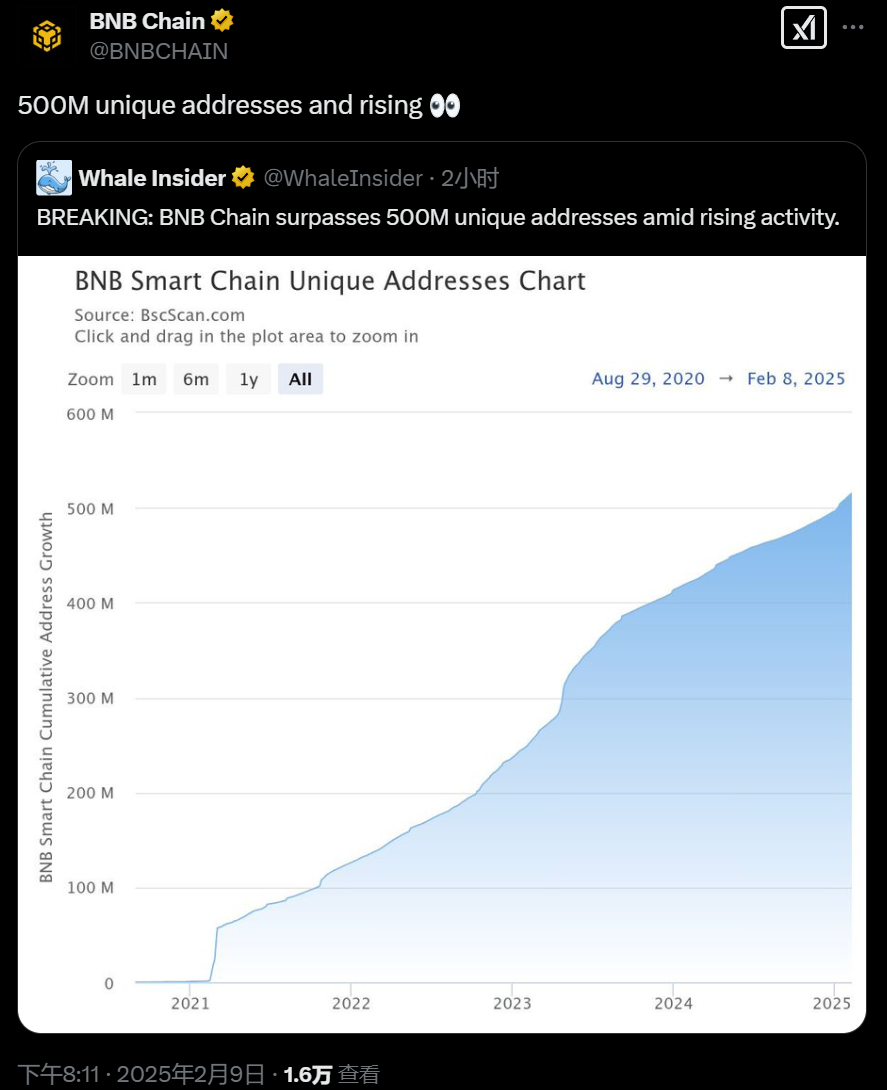Select the @BNBCHAIN handle
887x1090 pixels.
pos(160,51)
